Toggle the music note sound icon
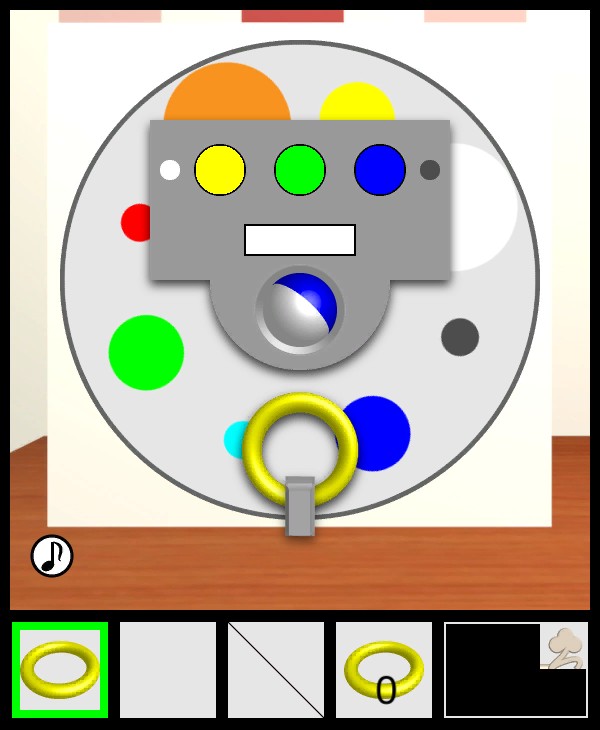Viewport: 600px width, 730px height. [x=52, y=556]
